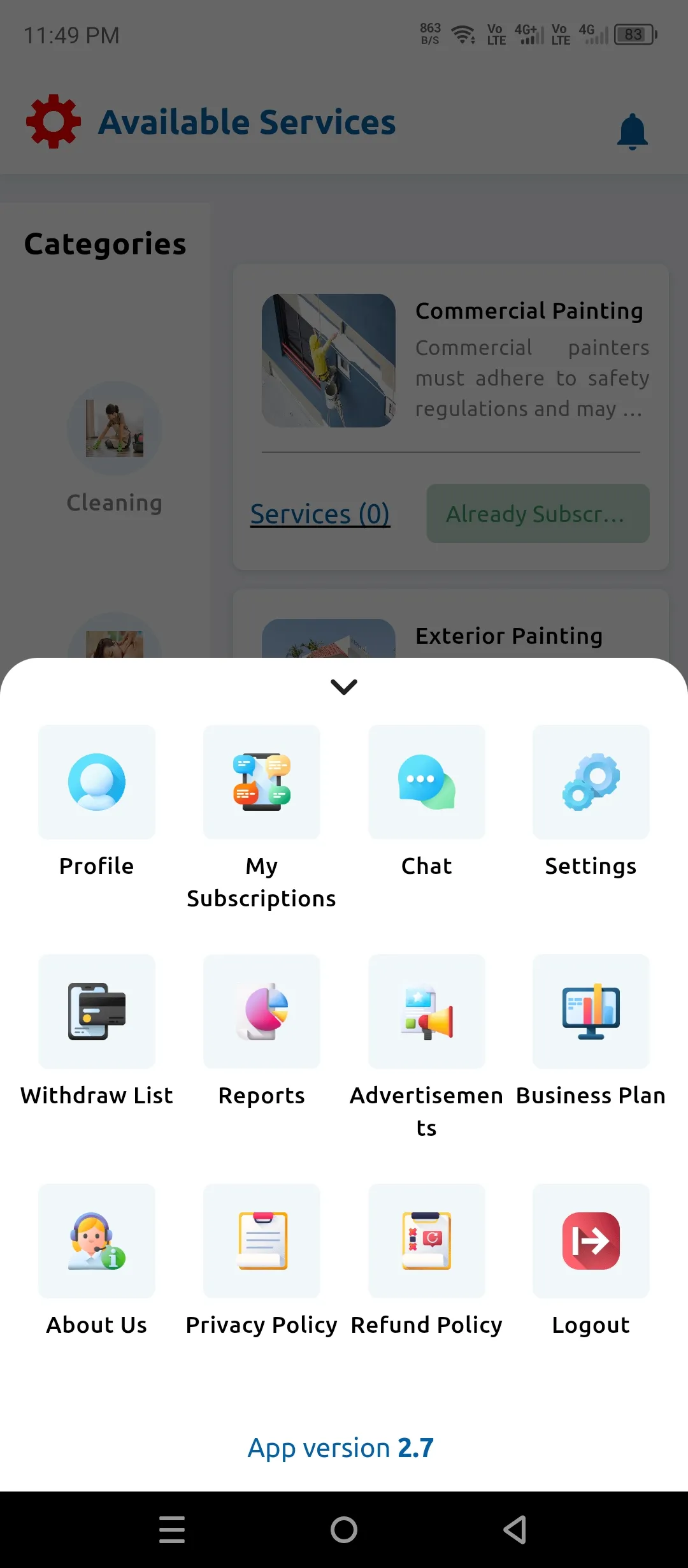Viewport: 688px width, 1568px height.
Task: Open the Refund Policy icon
Action: tap(426, 1241)
